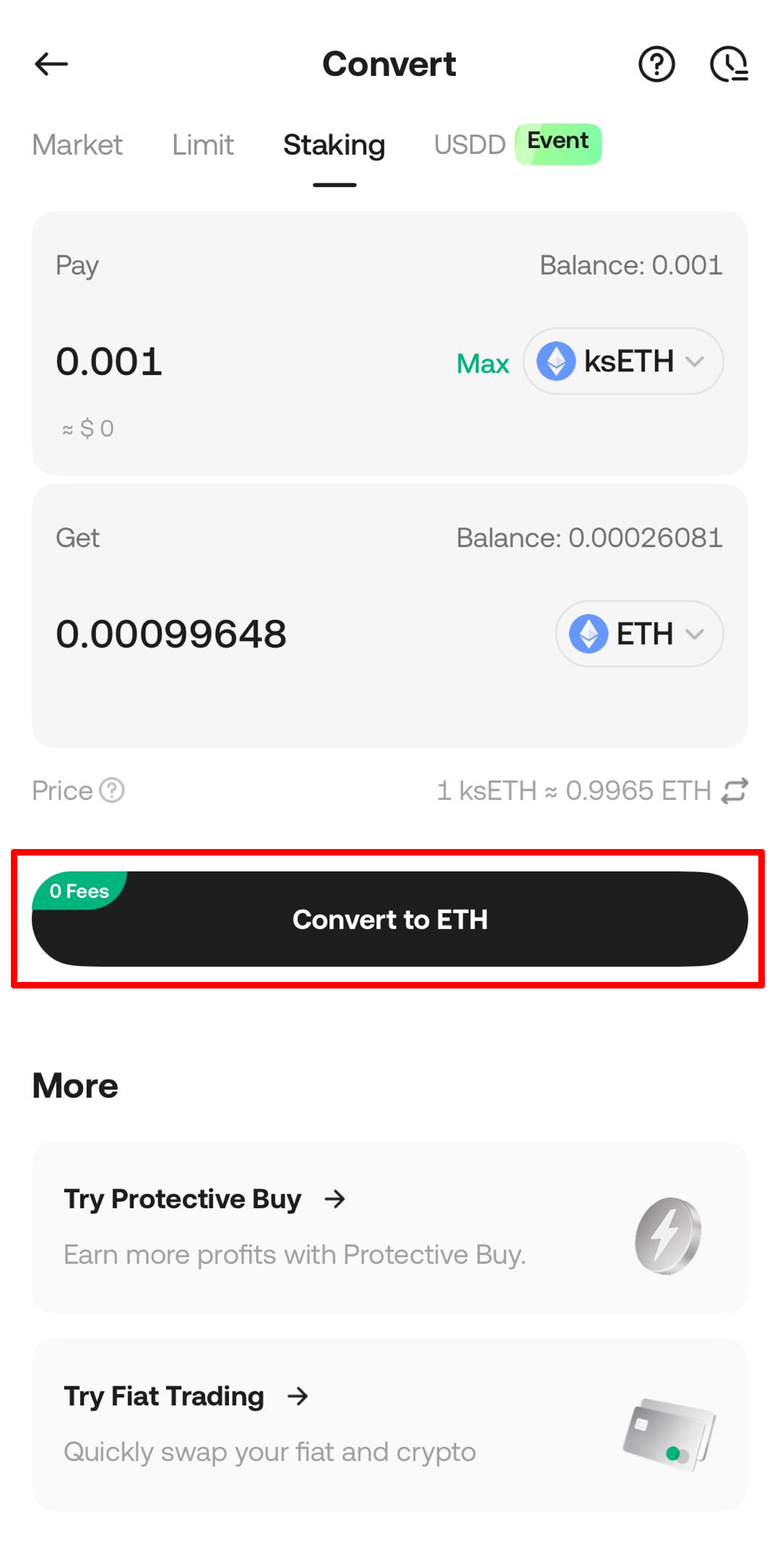Tap the Convert to ETH button
The image size is (780, 1568).
coord(390,919)
